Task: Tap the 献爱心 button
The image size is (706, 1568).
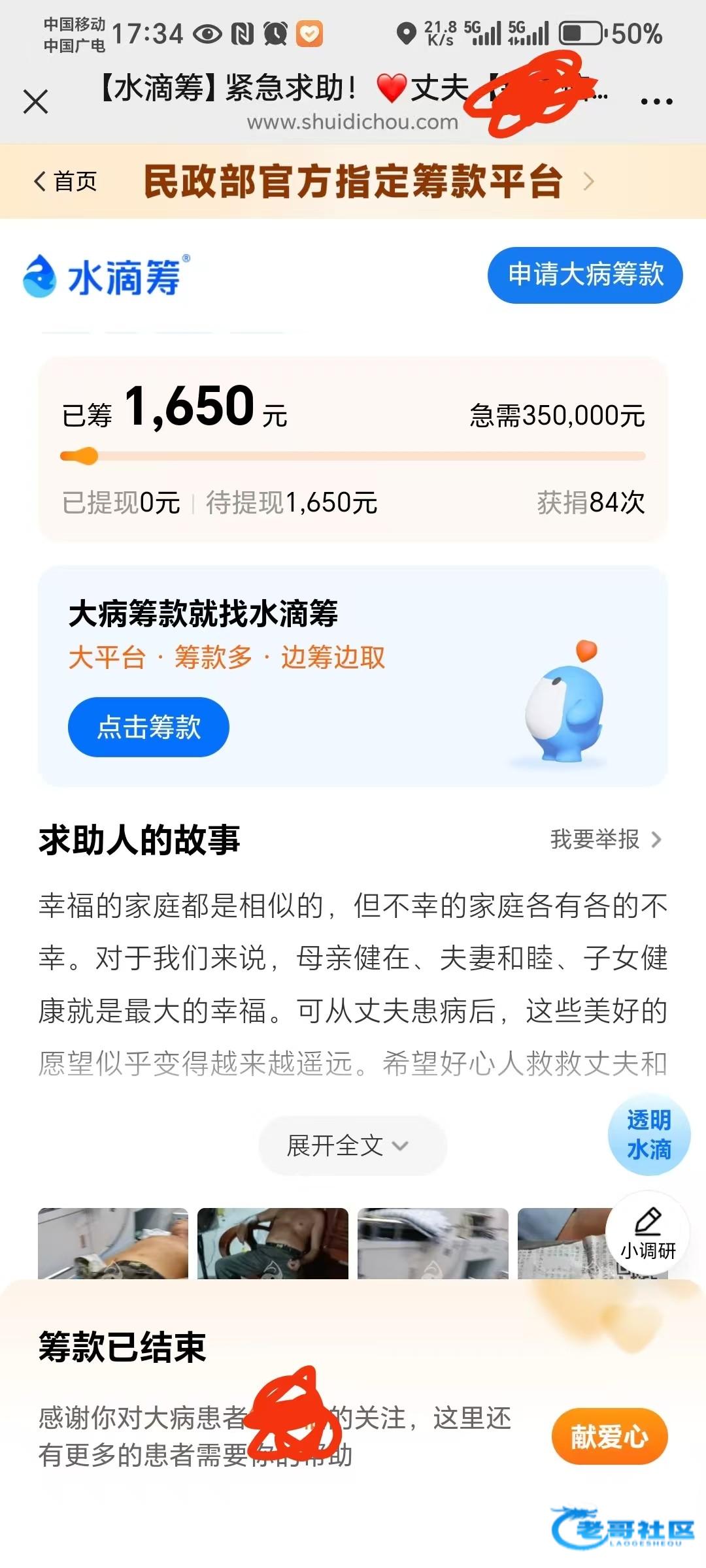Action: click(x=609, y=1437)
